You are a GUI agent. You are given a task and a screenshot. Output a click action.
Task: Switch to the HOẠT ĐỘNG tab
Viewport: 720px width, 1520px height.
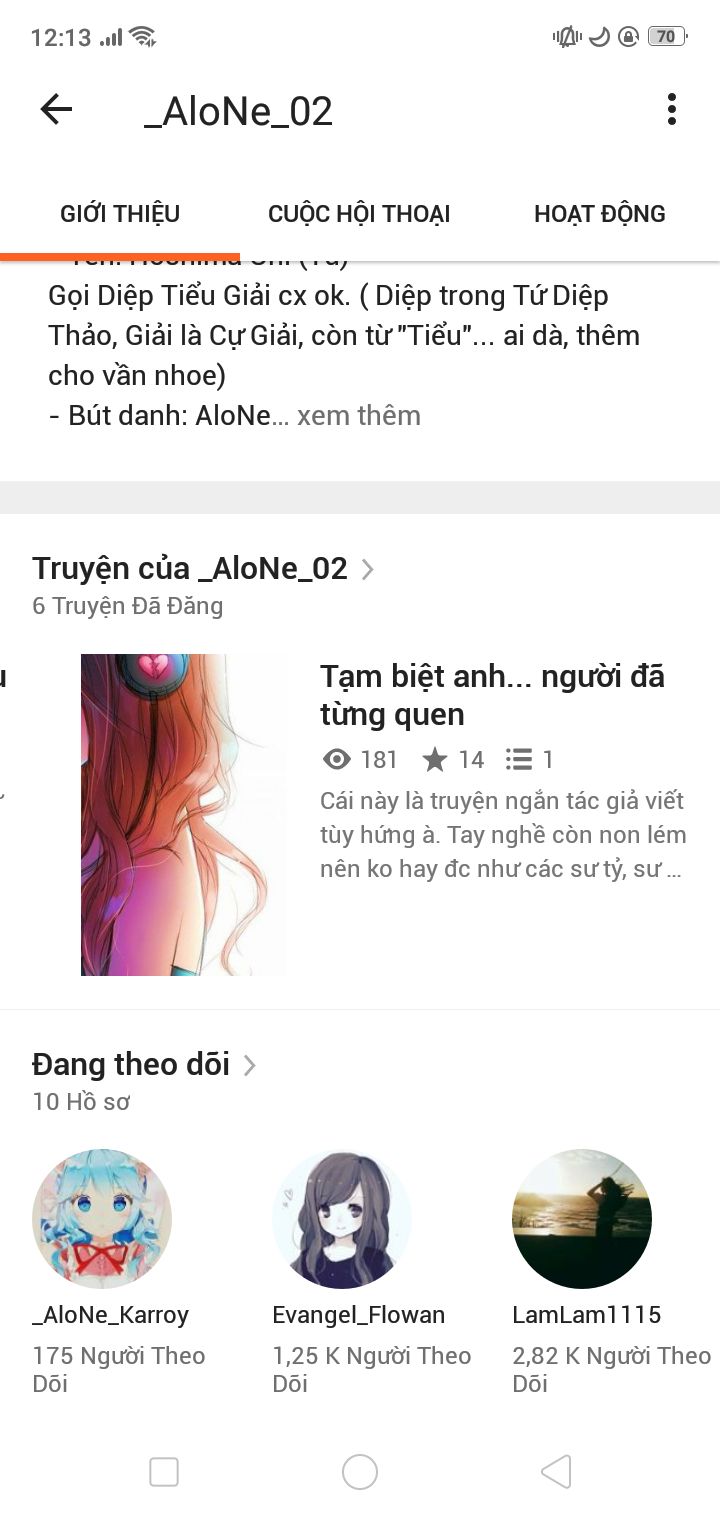(x=599, y=214)
